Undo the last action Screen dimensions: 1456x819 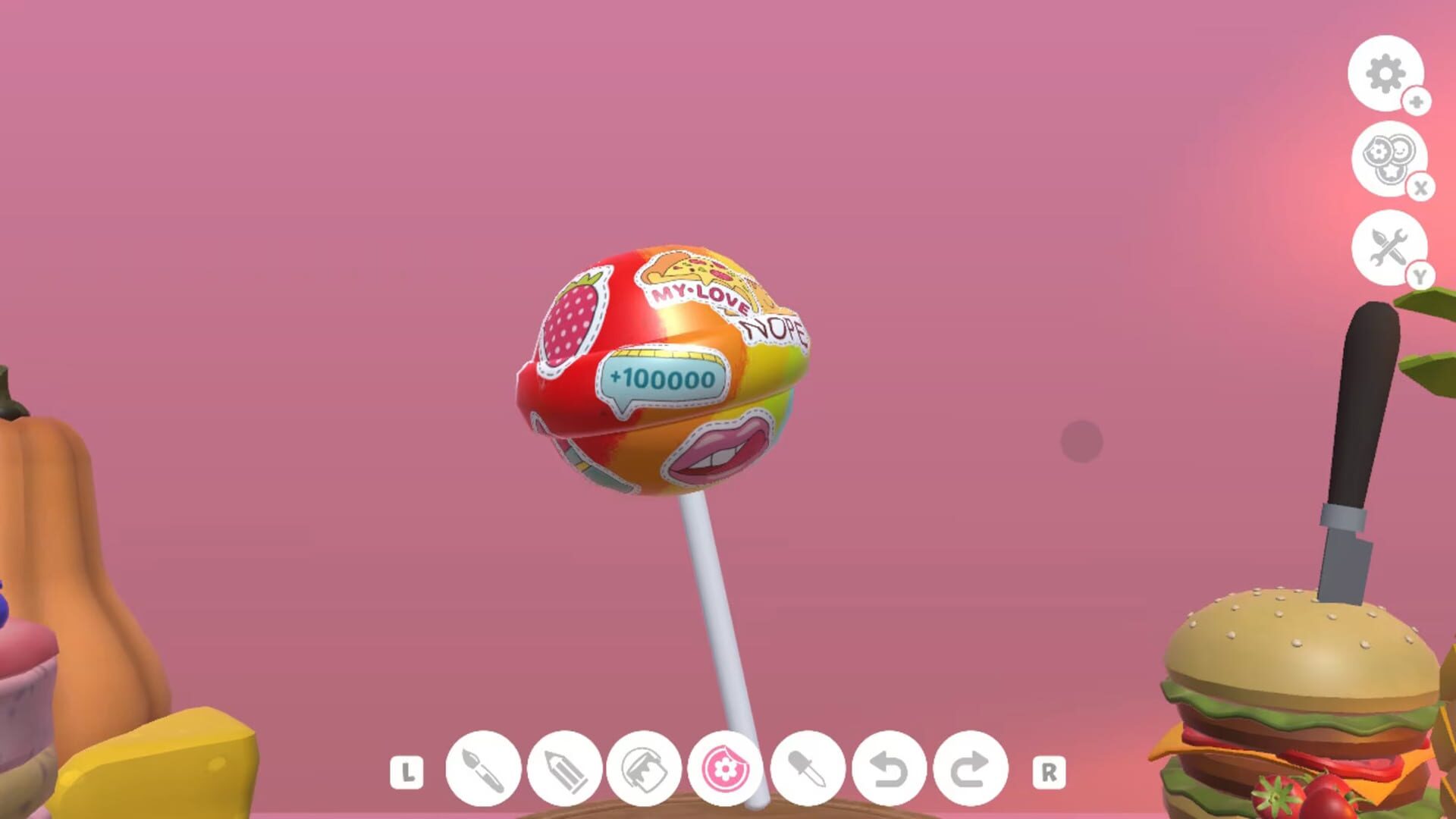tap(889, 769)
